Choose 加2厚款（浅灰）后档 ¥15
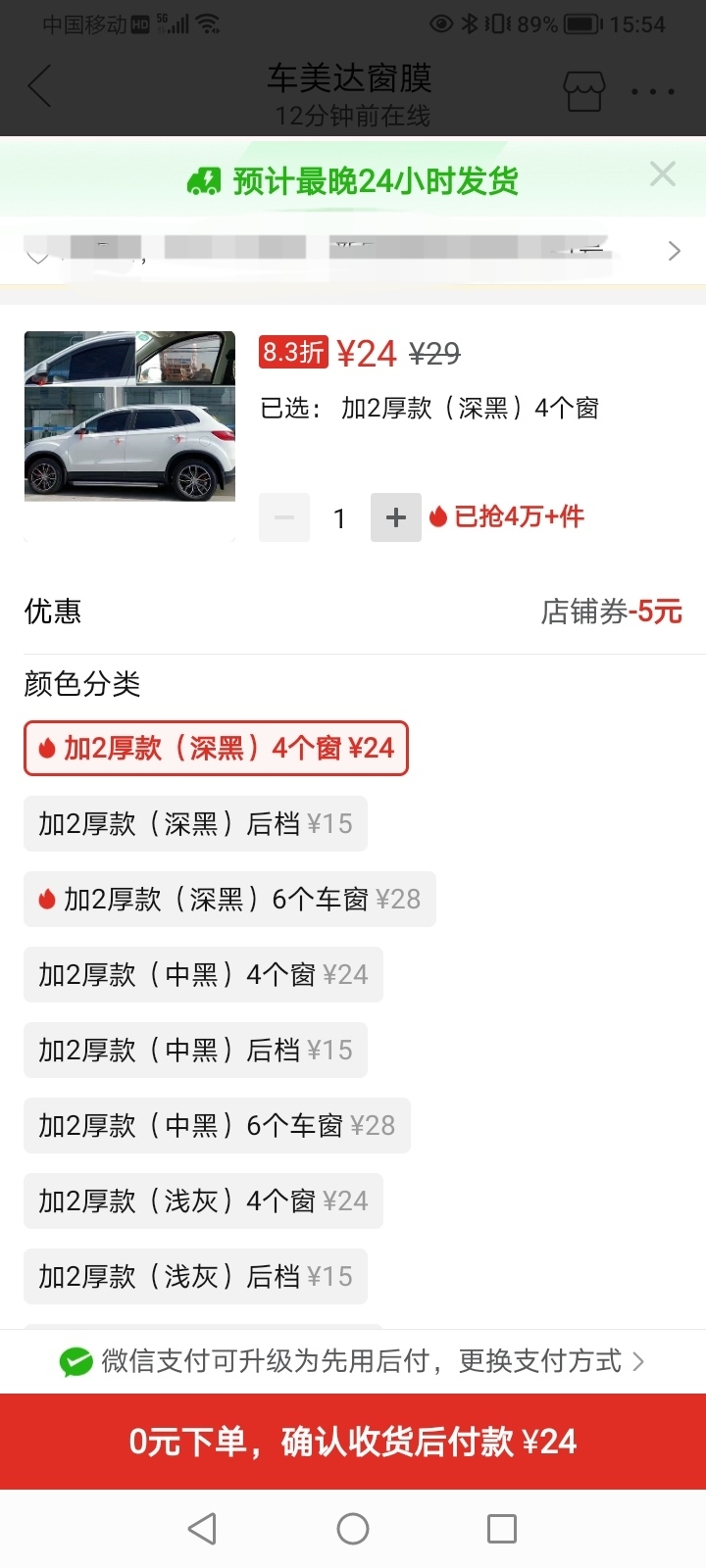 [x=195, y=1277]
